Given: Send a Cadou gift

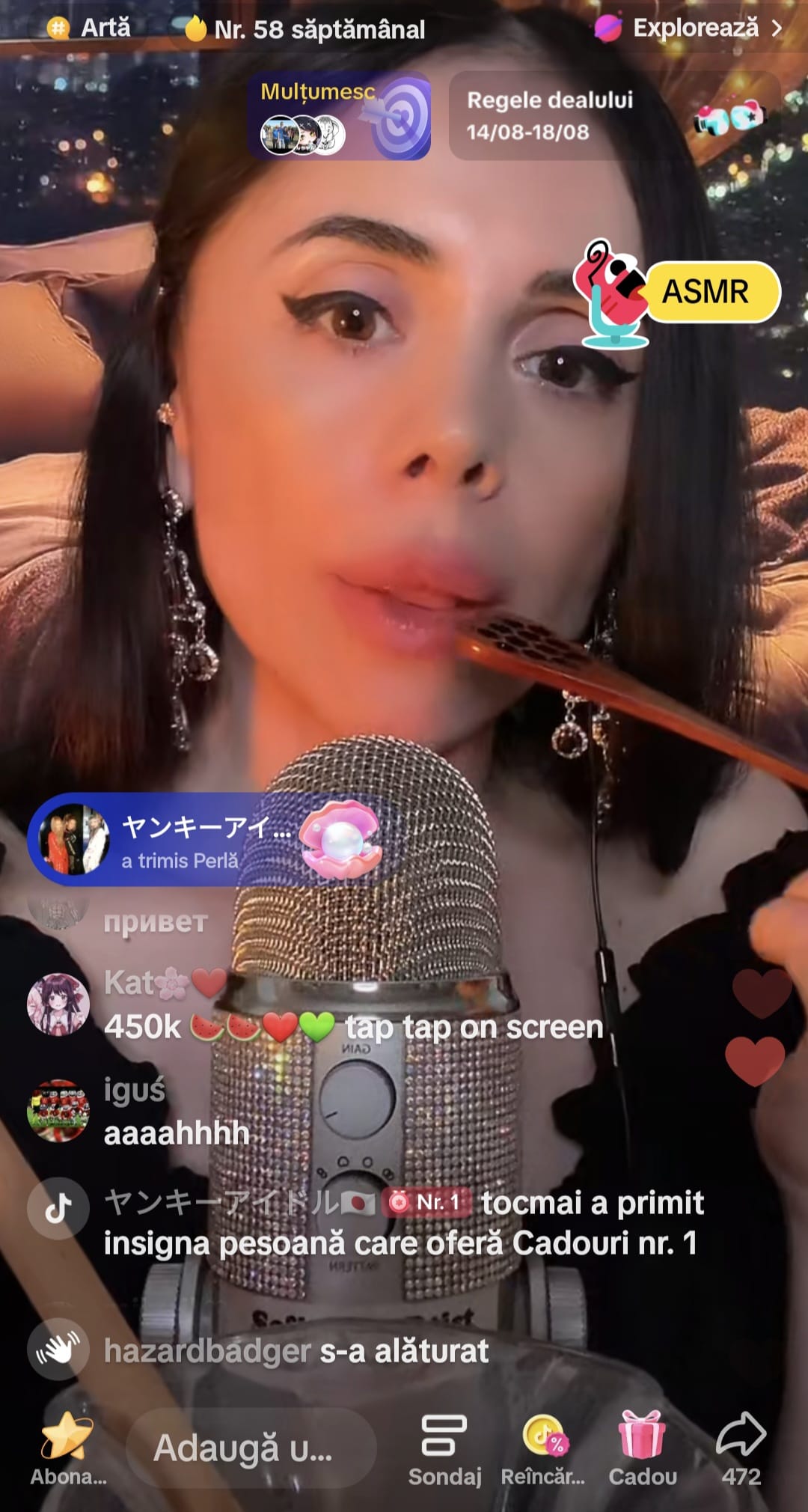Looking at the screenshot, I should pyautogui.click(x=642, y=1448).
